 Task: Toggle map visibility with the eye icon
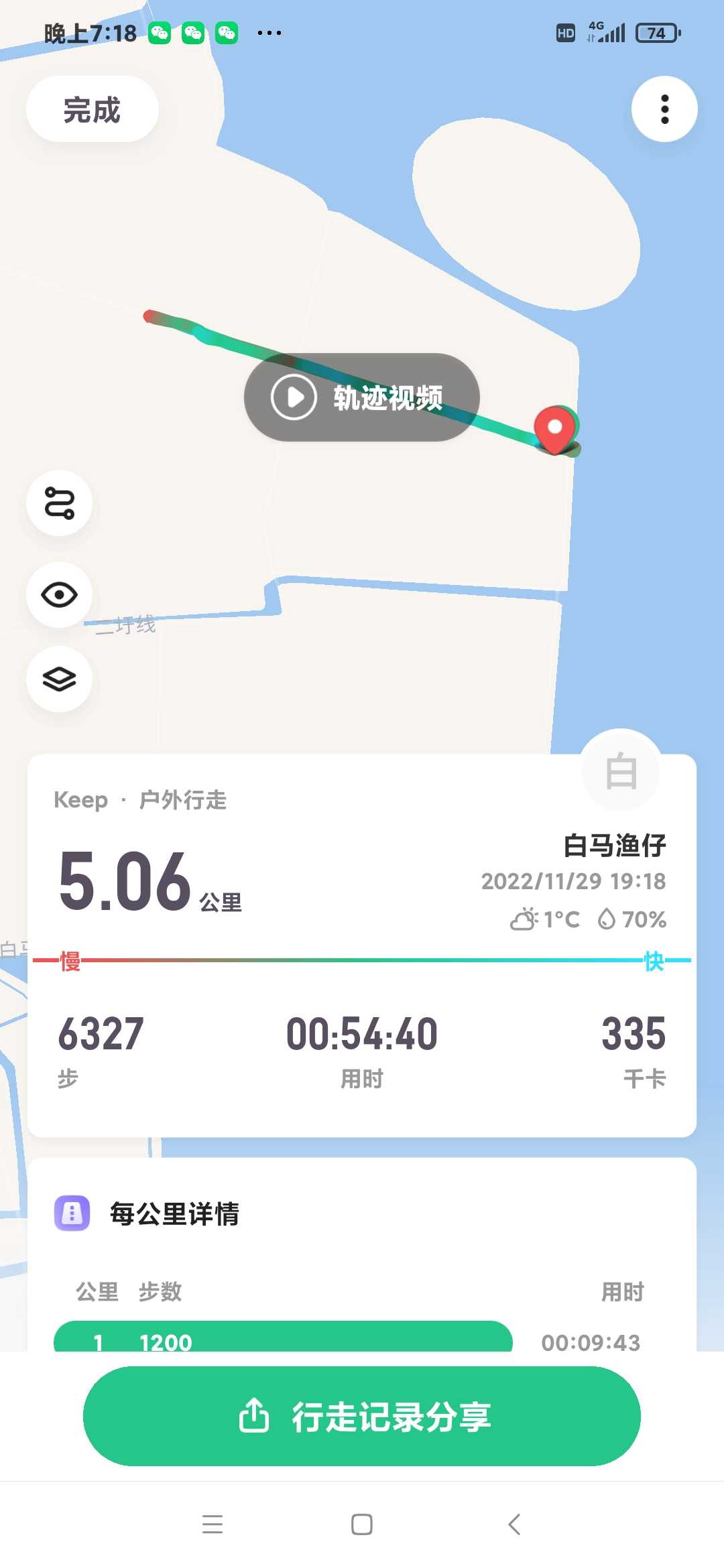coord(59,595)
